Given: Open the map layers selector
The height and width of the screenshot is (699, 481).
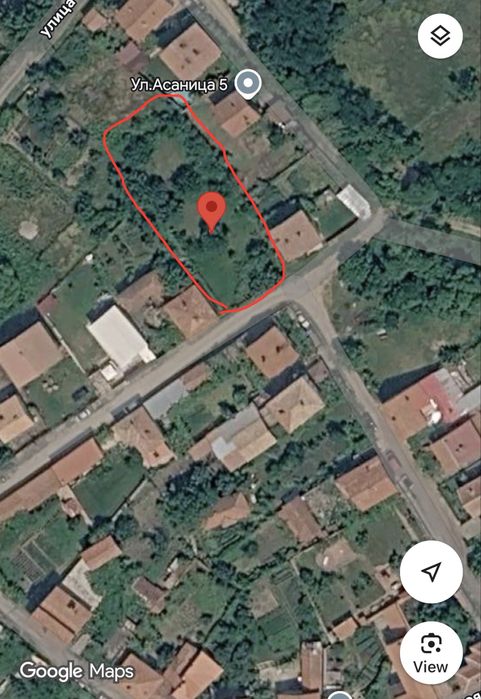Looking at the screenshot, I should point(440,36).
